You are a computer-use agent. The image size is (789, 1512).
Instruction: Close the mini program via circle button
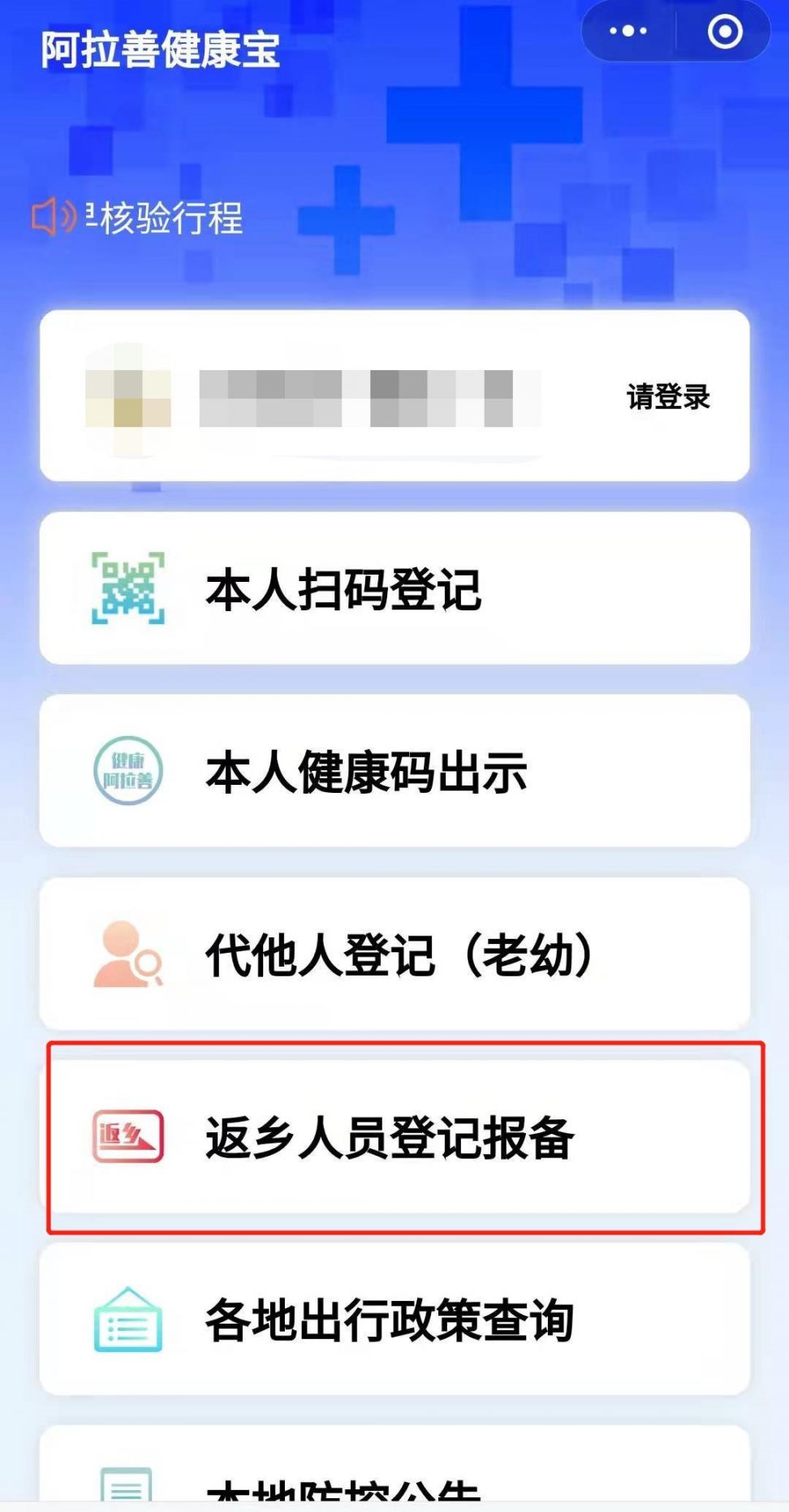tap(725, 32)
